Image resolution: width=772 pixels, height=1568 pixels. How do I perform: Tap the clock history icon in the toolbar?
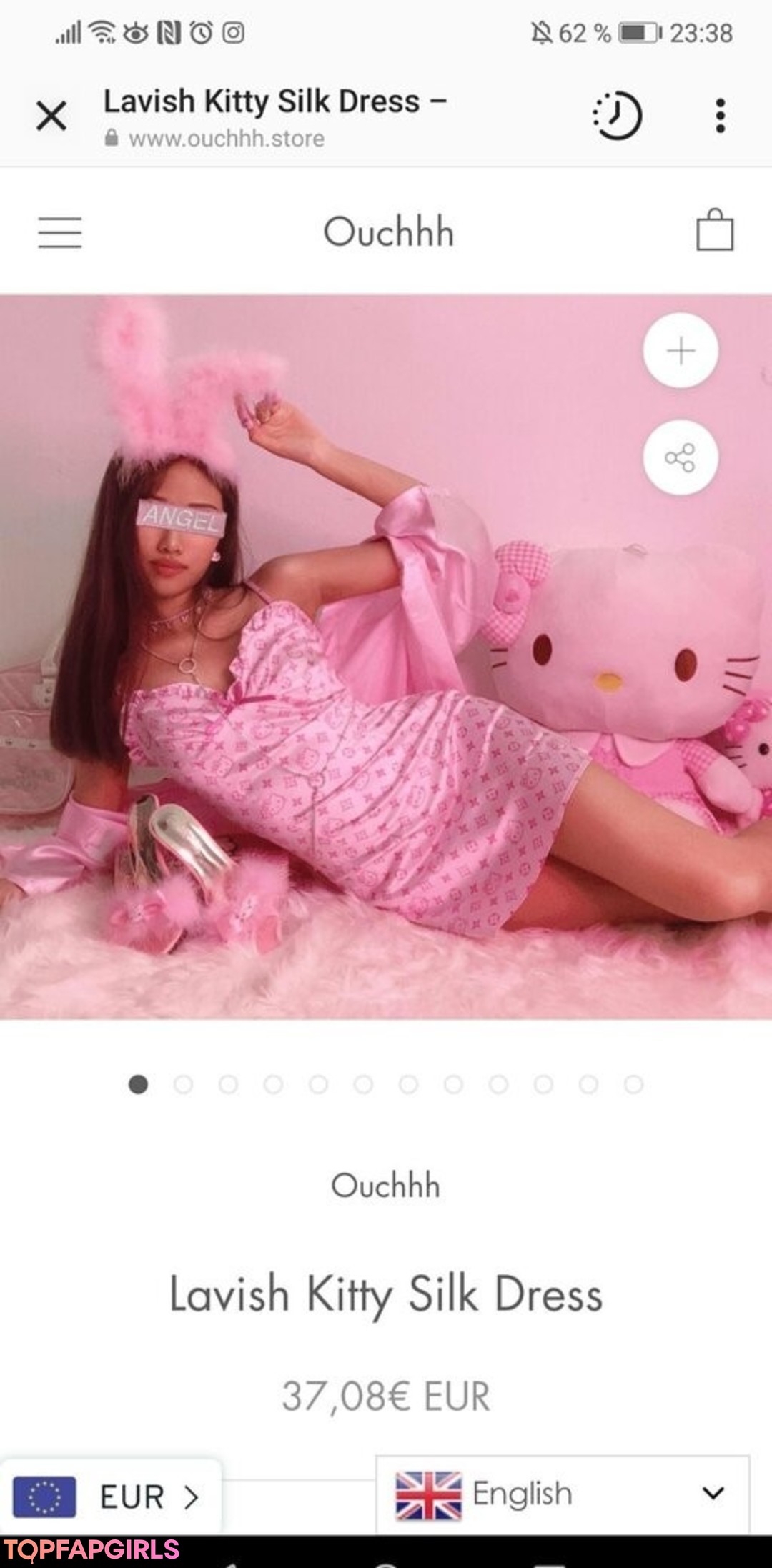618,116
